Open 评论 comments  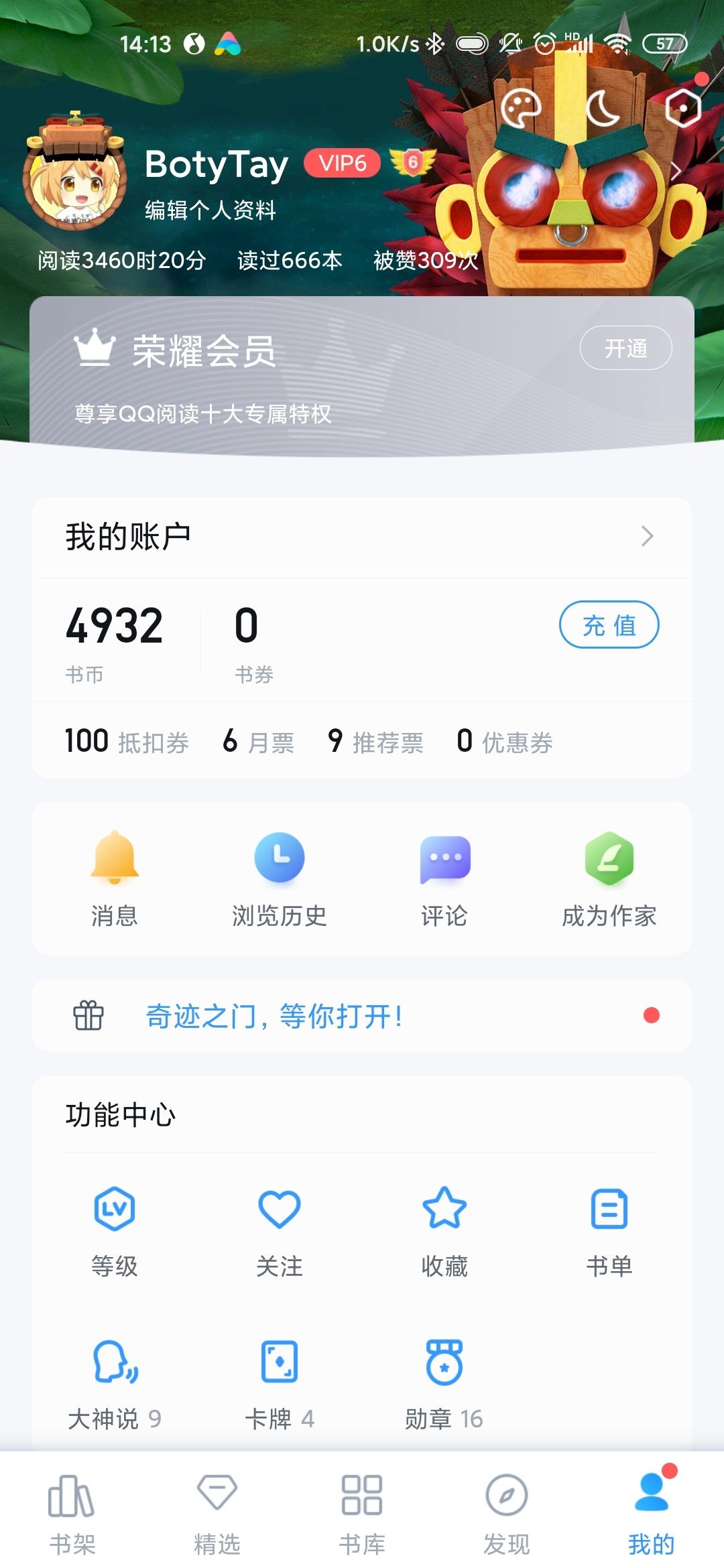(x=444, y=878)
